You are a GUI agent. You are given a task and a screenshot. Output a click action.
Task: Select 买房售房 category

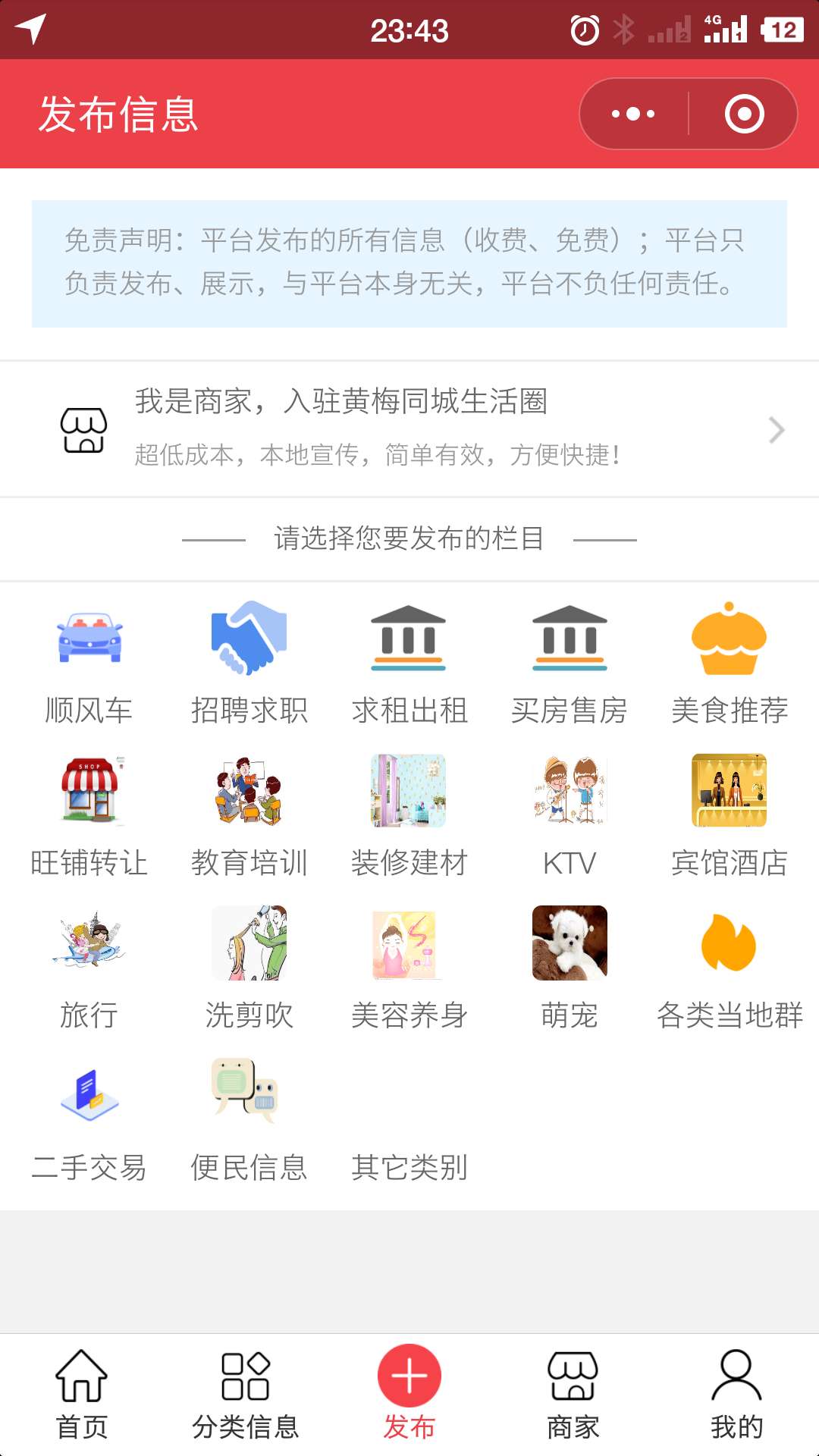point(570,664)
